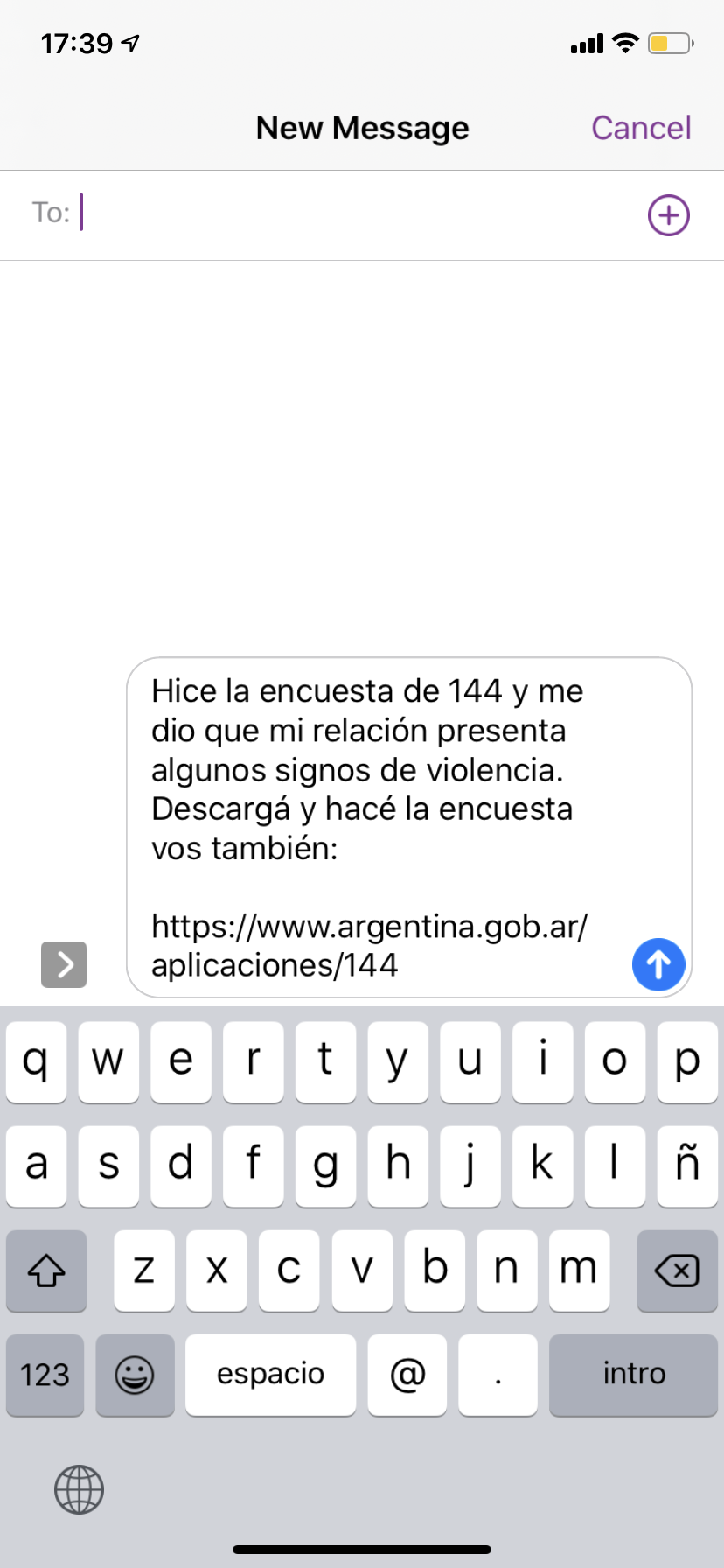Tap inside the message text box
This screenshot has width=724, height=1568.
(x=376, y=787)
